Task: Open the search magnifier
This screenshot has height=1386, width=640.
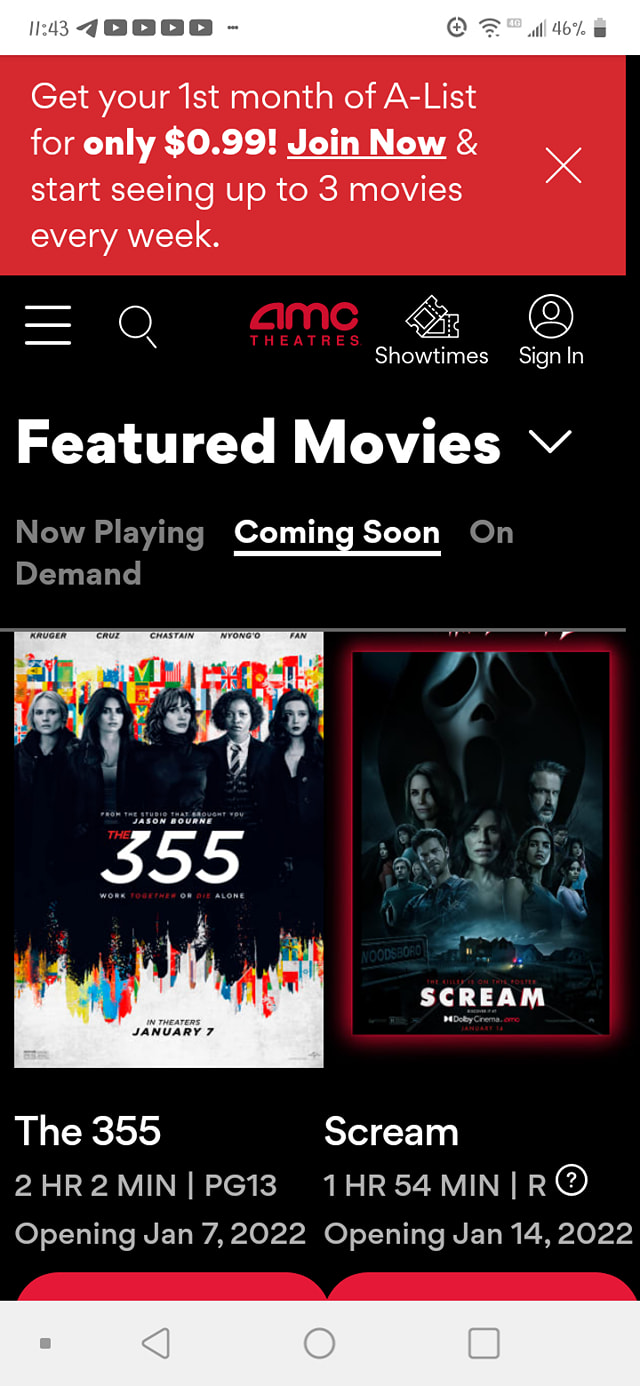Action: pyautogui.click(x=137, y=326)
